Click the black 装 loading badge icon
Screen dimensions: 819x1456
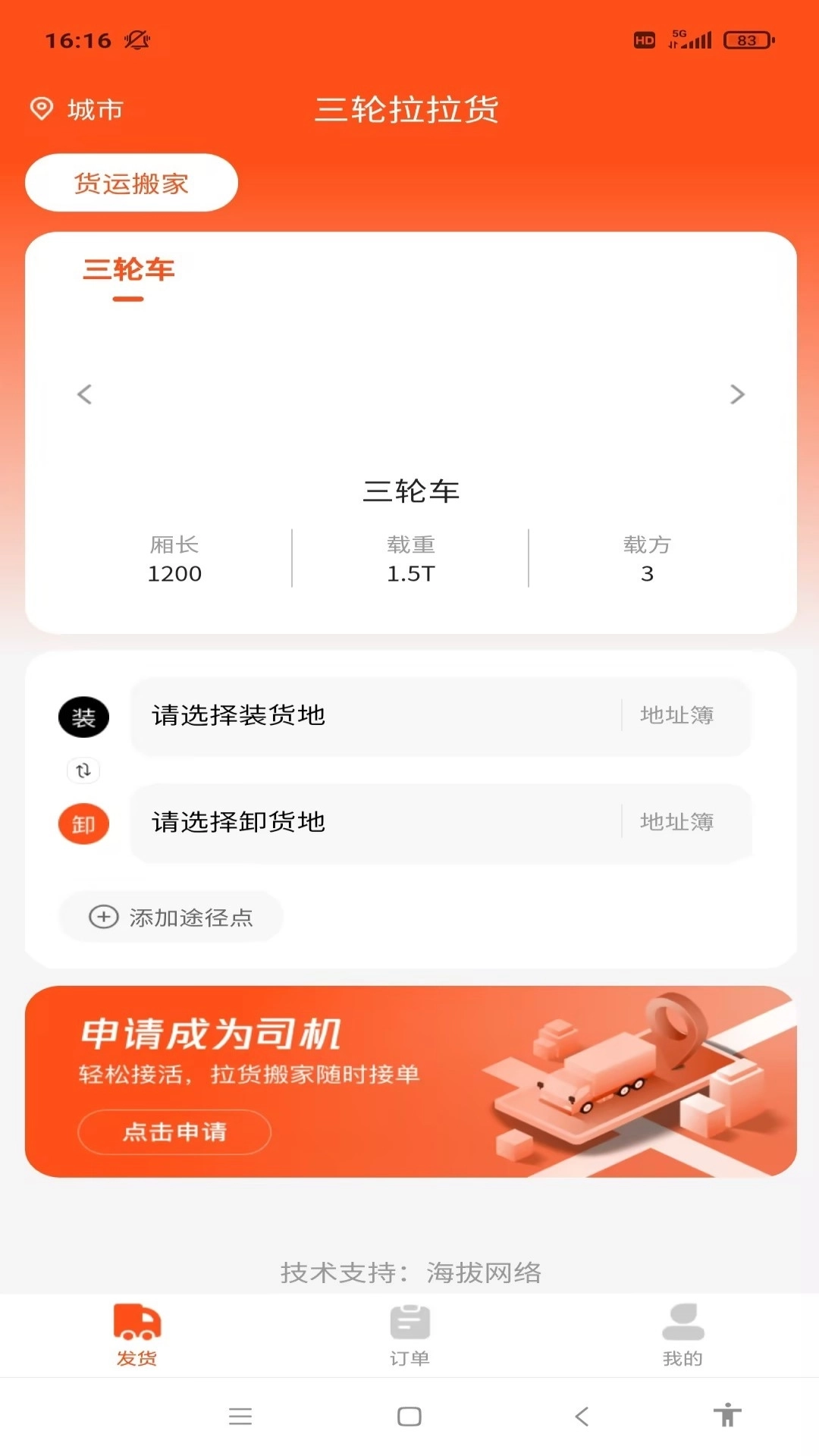(83, 717)
